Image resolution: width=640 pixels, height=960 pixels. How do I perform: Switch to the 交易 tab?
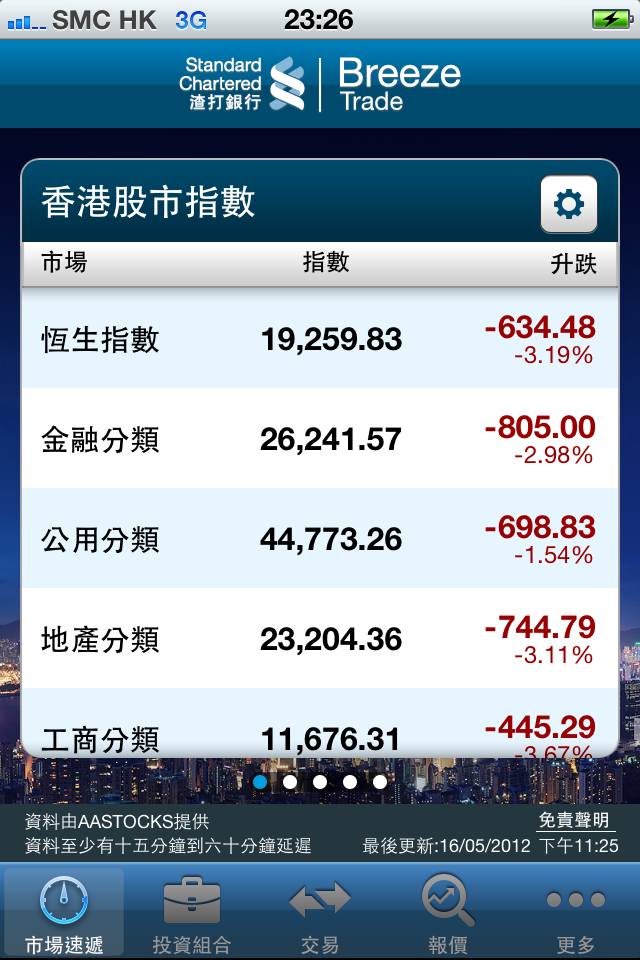320,914
